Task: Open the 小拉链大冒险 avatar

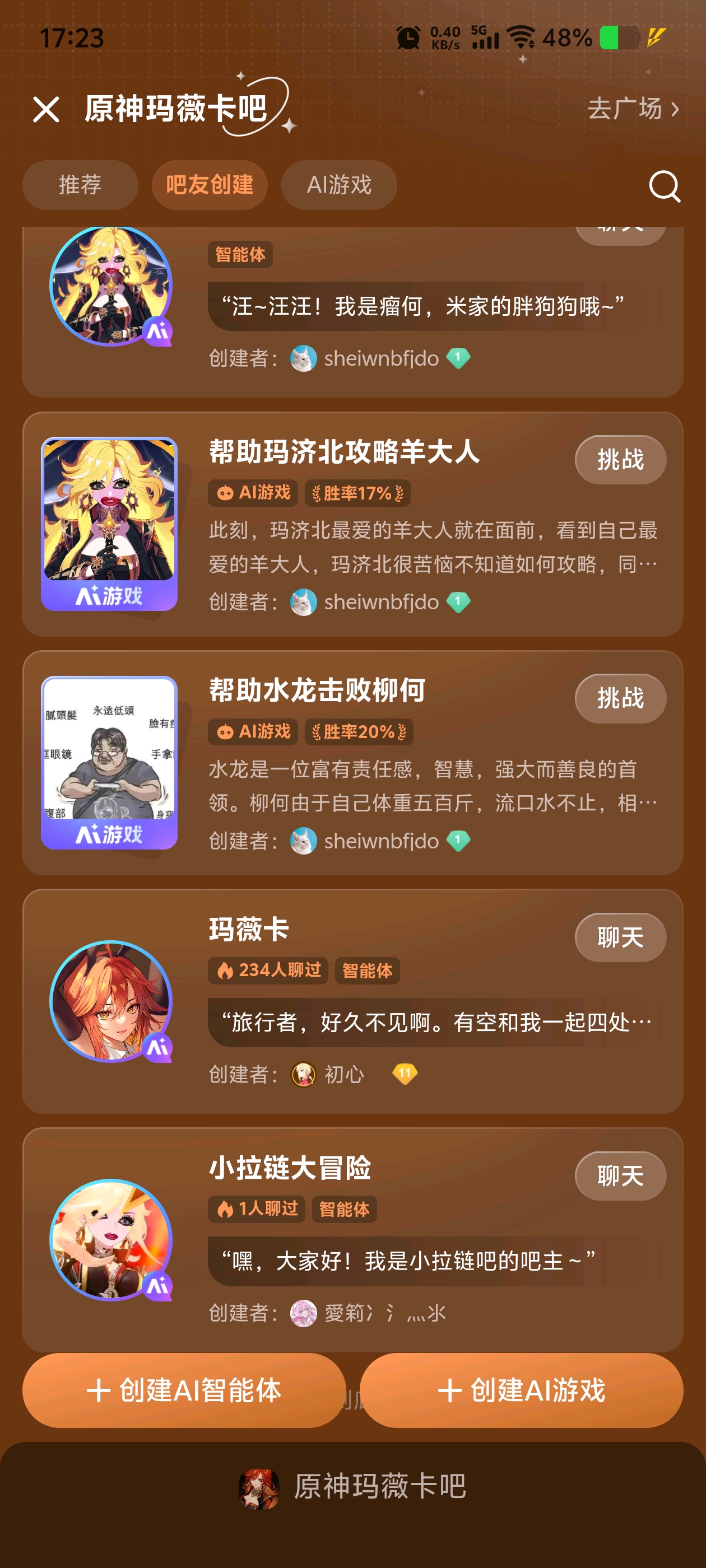Action: tap(110, 1240)
